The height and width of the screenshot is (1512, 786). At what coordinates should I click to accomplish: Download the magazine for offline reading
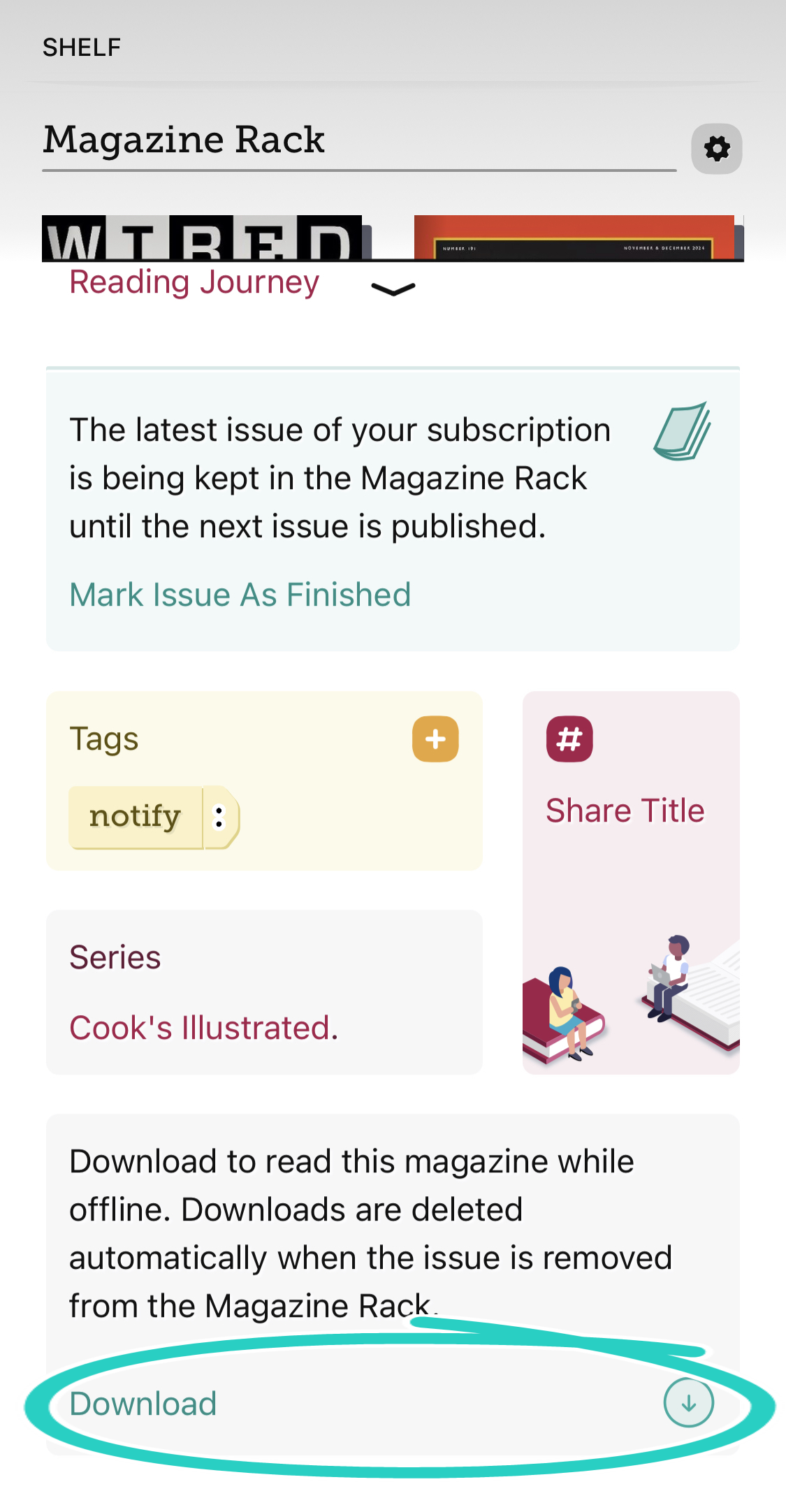(687, 1403)
